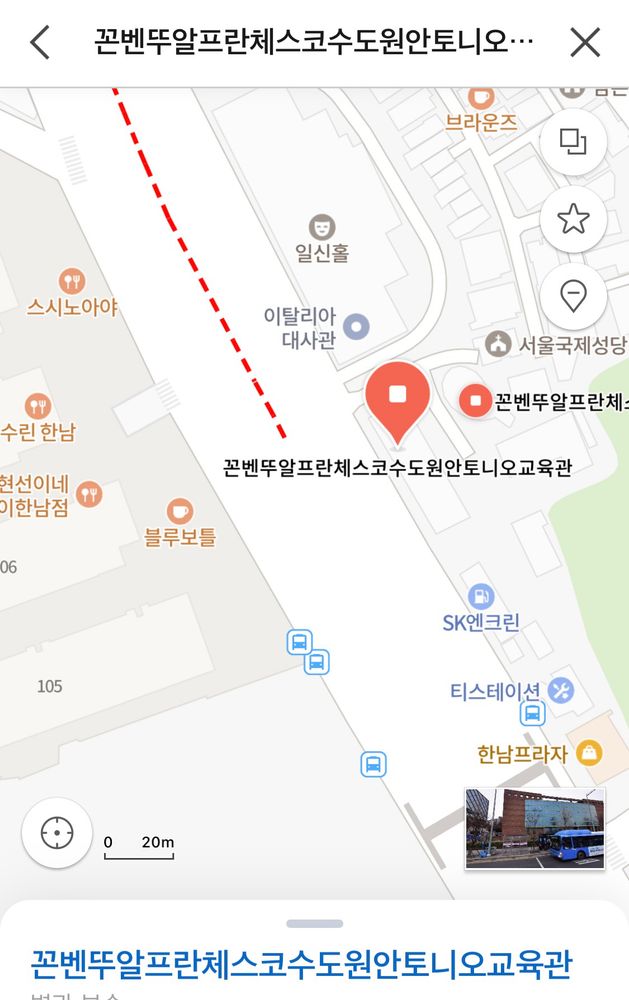Open the 꼰벤뚜알프란체스코수도원안토니오교육관 place title in bottom sheet
This screenshot has height=1000, width=629.
(x=302, y=964)
